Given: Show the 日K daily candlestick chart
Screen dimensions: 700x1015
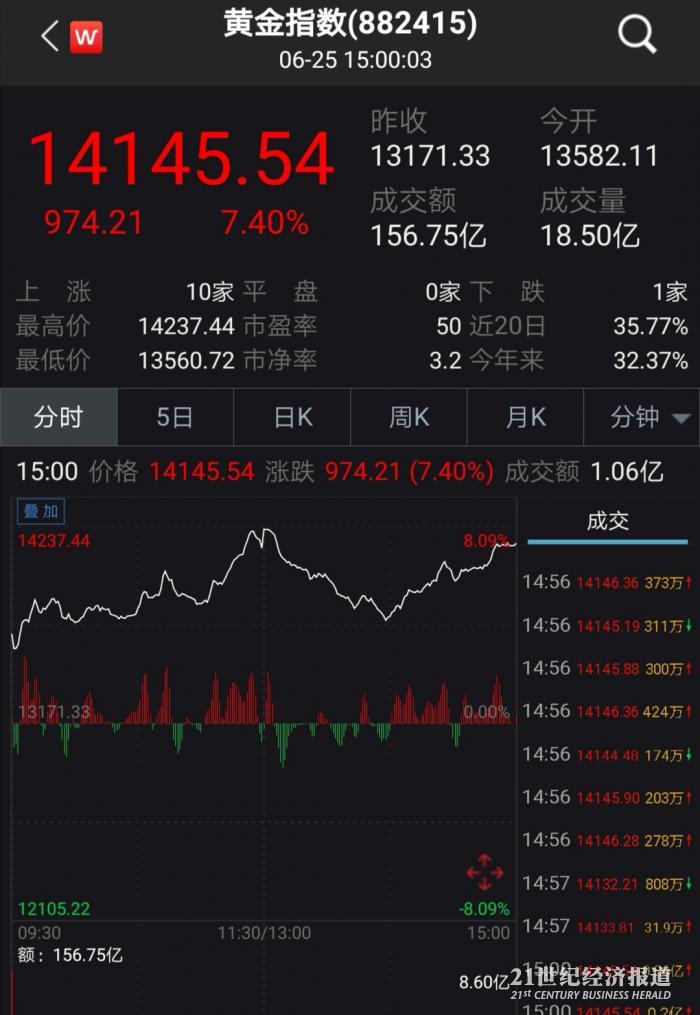Looking at the screenshot, I should (x=292, y=417).
